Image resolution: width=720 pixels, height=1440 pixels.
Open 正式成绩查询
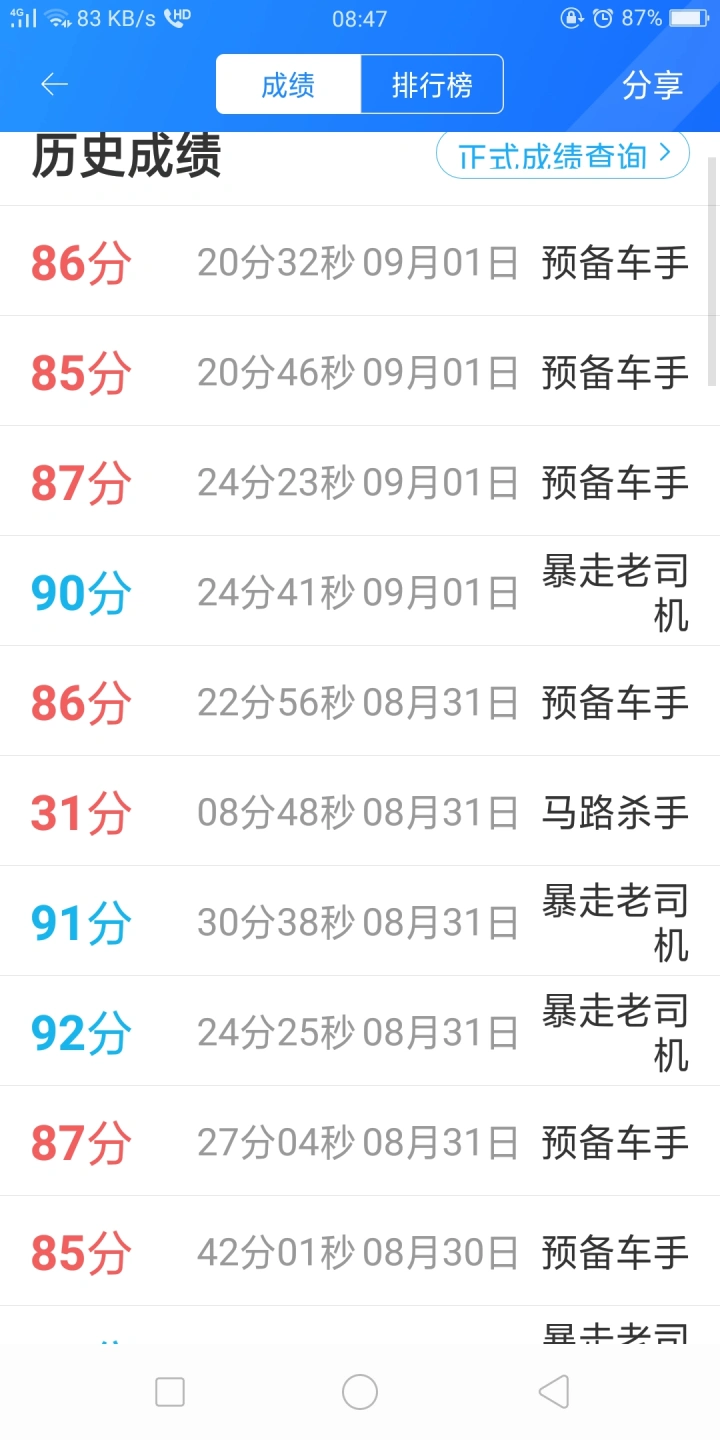(x=563, y=156)
